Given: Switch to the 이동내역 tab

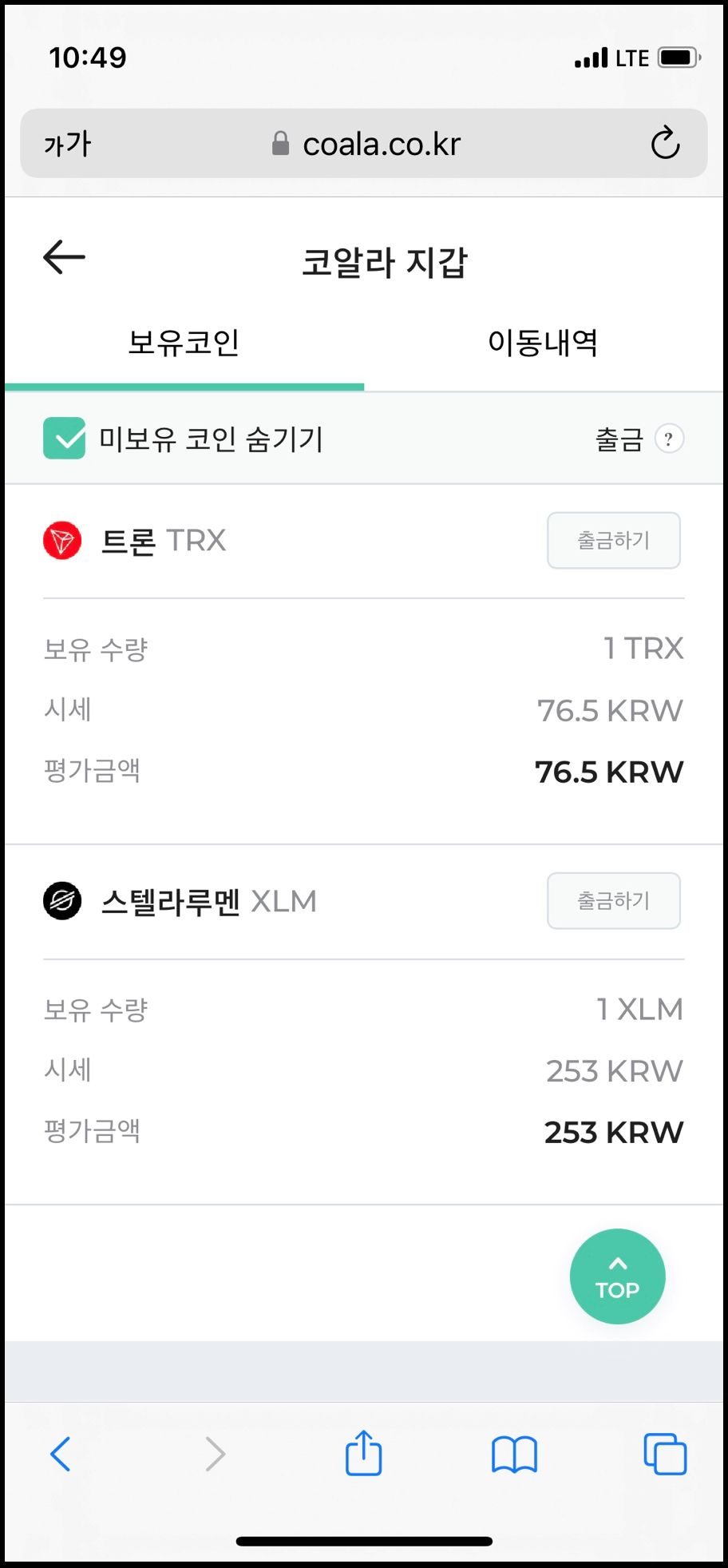Looking at the screenshot, I should [x=544, y=343].
